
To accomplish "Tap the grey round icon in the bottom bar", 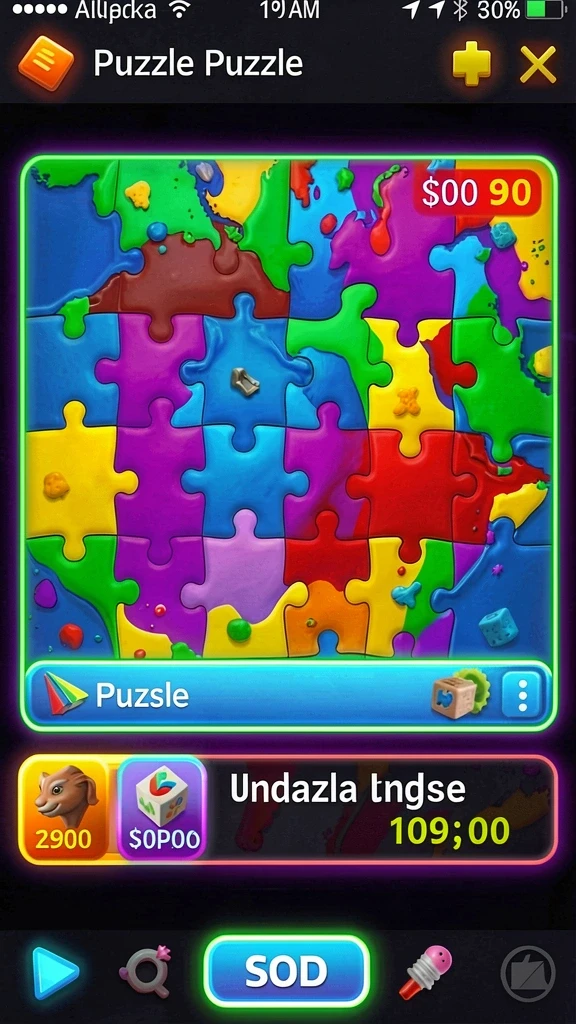I will (528, 973).
